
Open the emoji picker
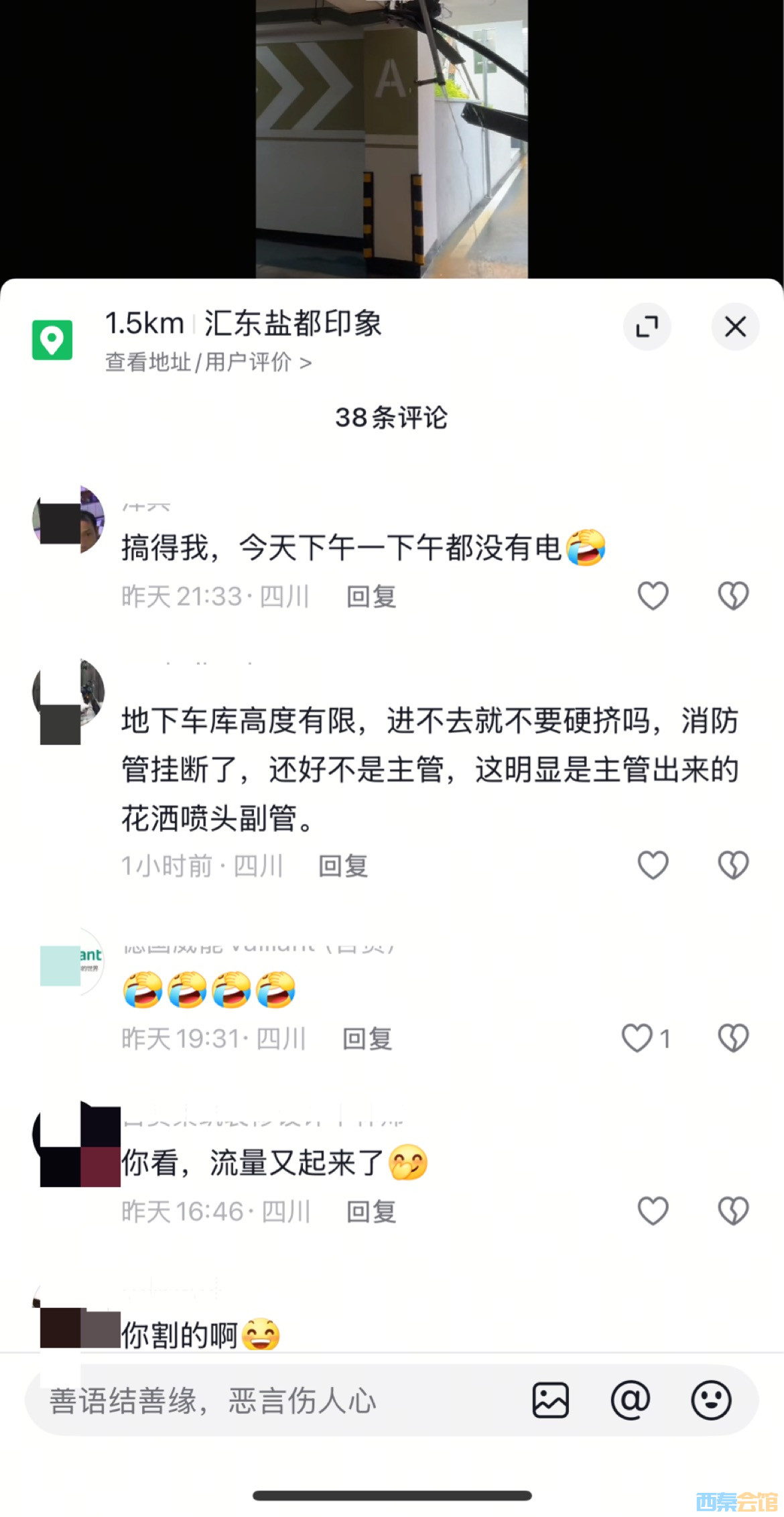pyautogui.click(x=710, y=1400)
